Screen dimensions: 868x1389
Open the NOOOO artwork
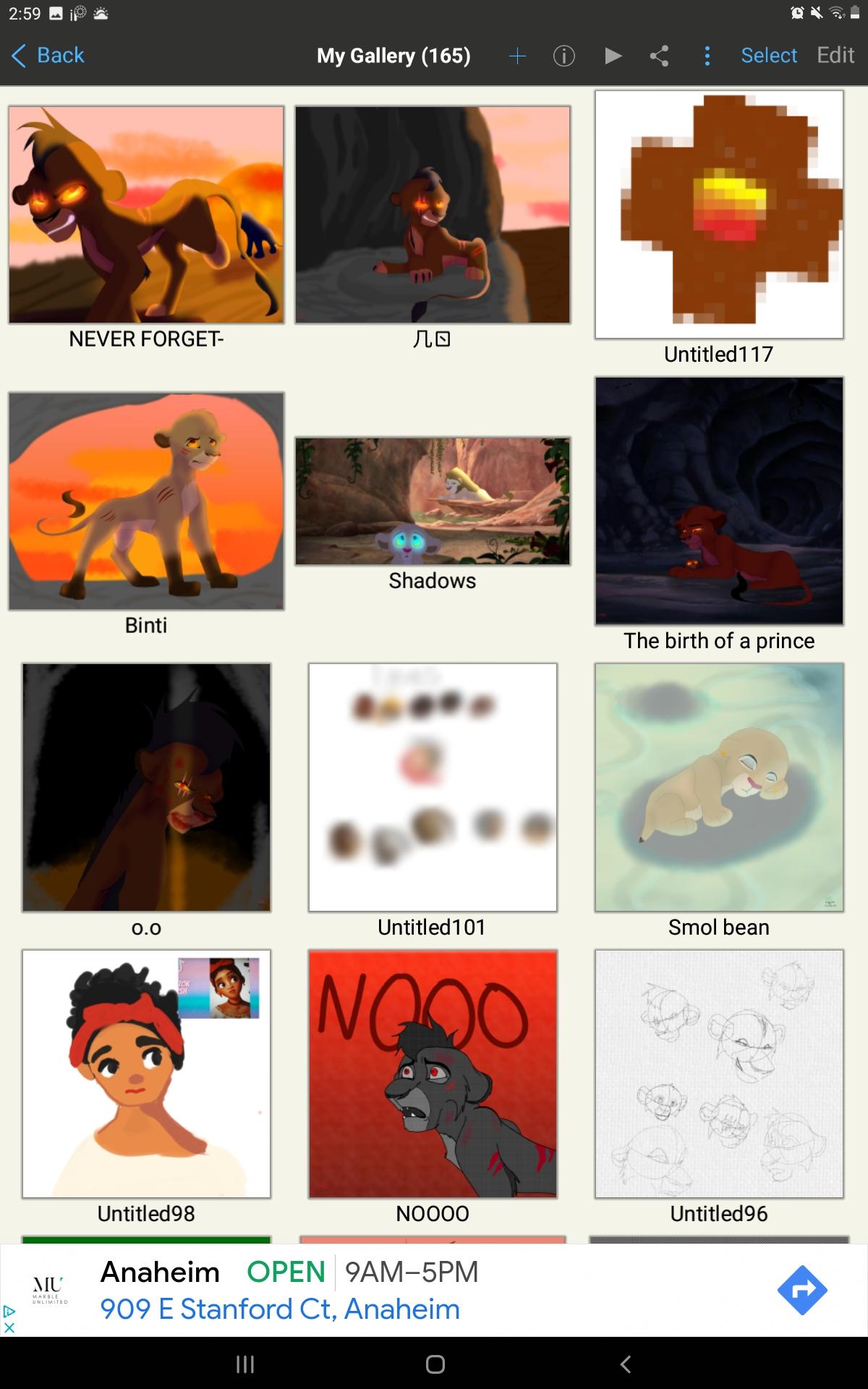coord(433,1074)
